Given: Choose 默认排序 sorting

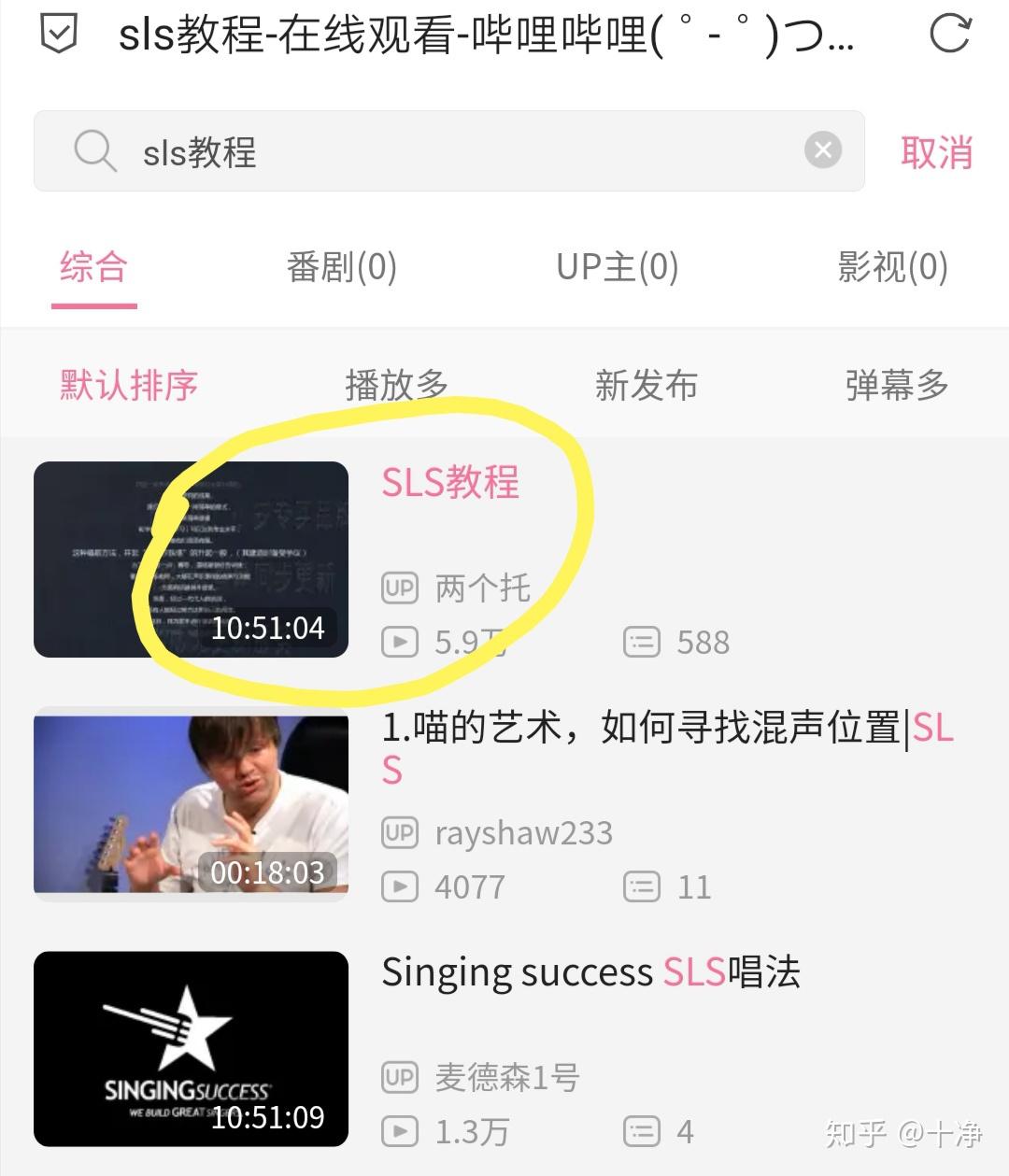Looking at the screenshot, I should point(129,385).
